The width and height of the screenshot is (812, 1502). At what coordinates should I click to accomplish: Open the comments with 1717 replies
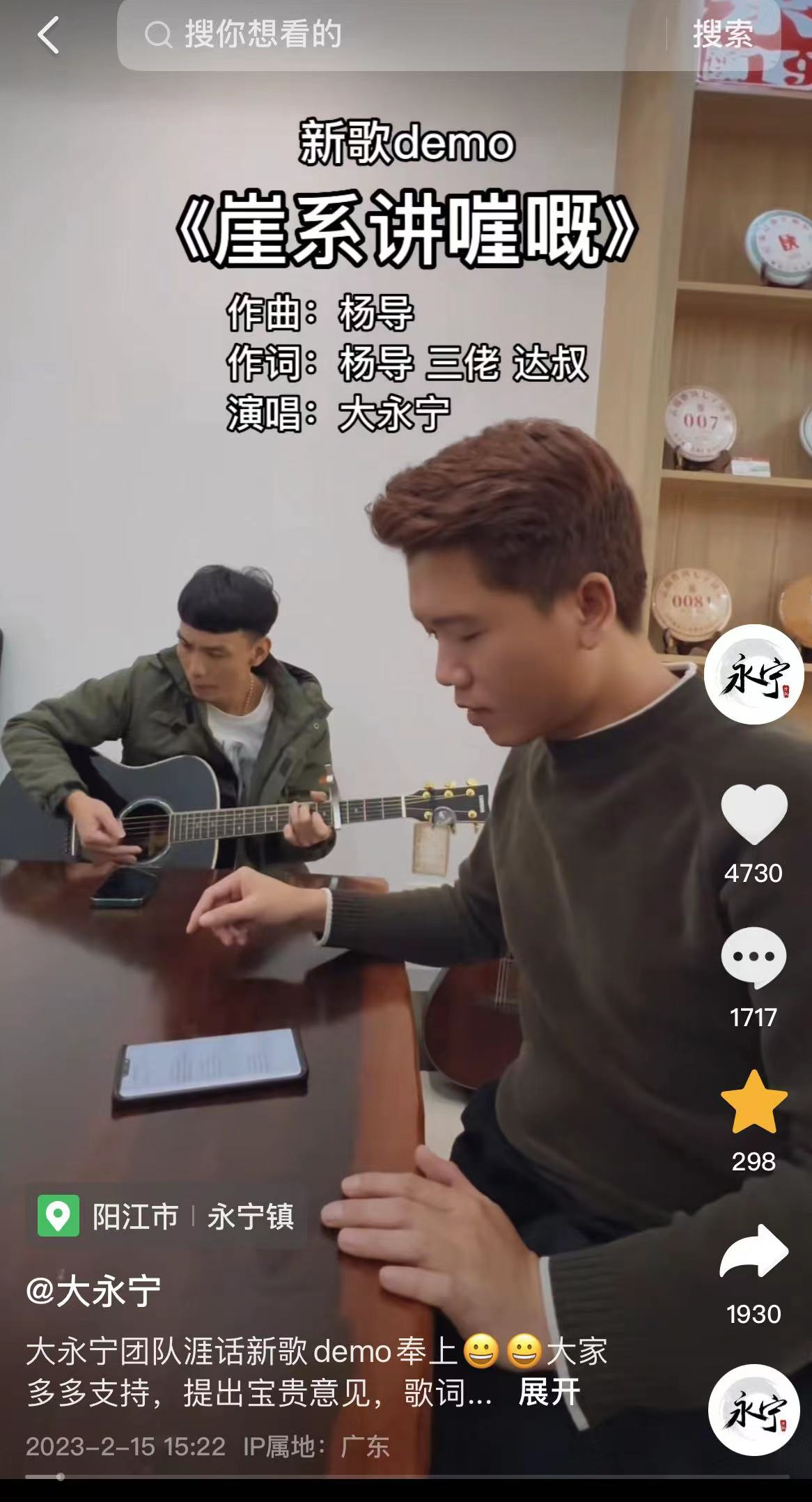[x=754, y=958]
